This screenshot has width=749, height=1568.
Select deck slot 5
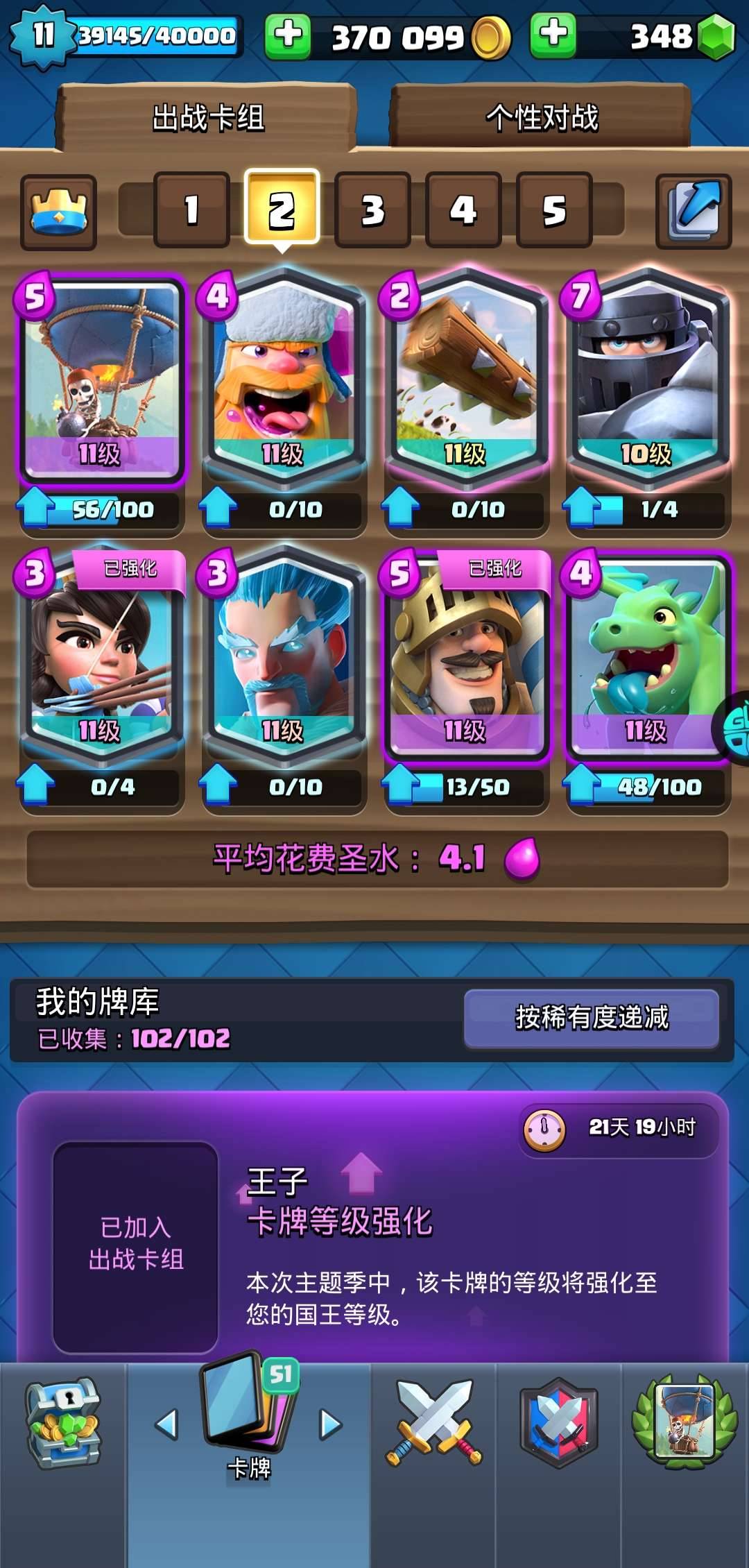tap(553, 210)
